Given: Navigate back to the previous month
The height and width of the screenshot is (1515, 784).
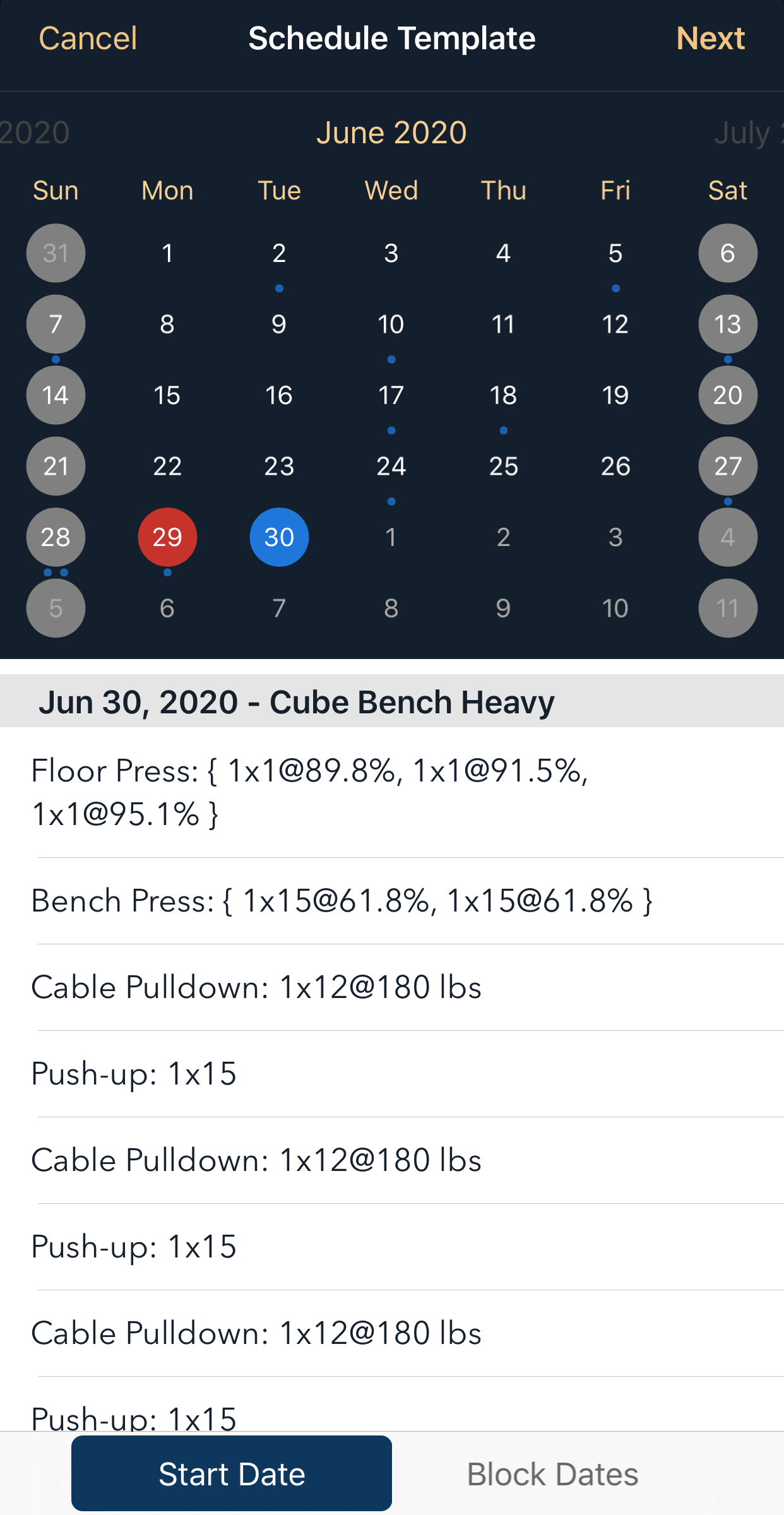Looking at the screenshot, I should [35, 133].
